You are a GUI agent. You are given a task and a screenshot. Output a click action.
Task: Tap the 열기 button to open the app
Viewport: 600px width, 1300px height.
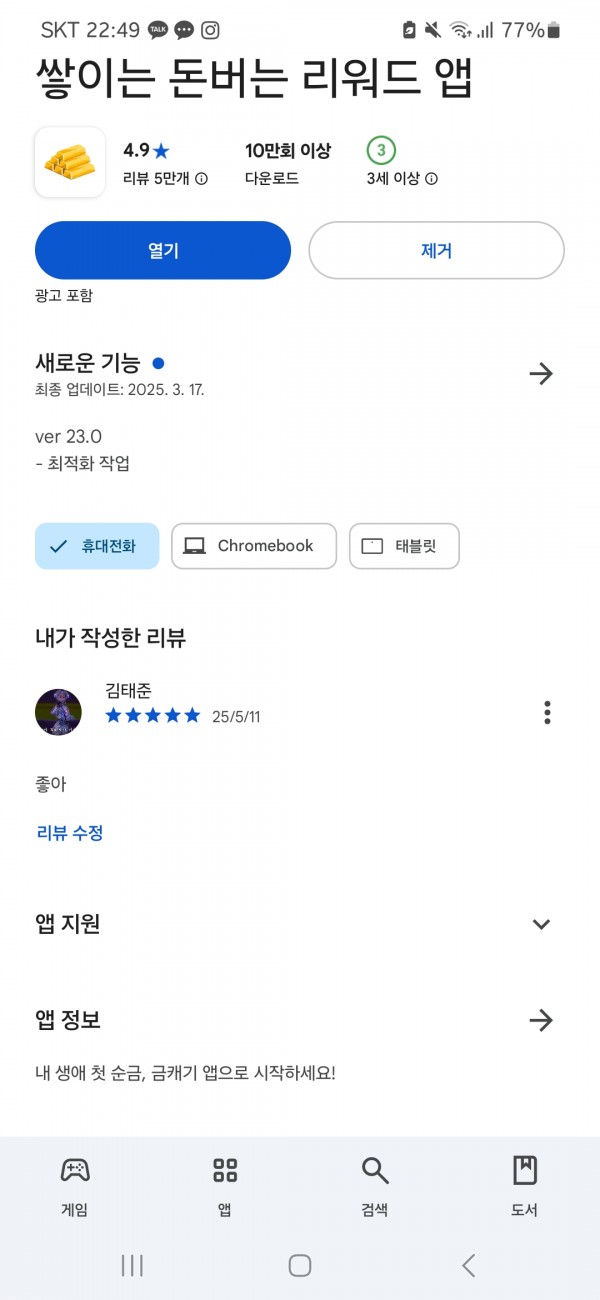[163, 250]
